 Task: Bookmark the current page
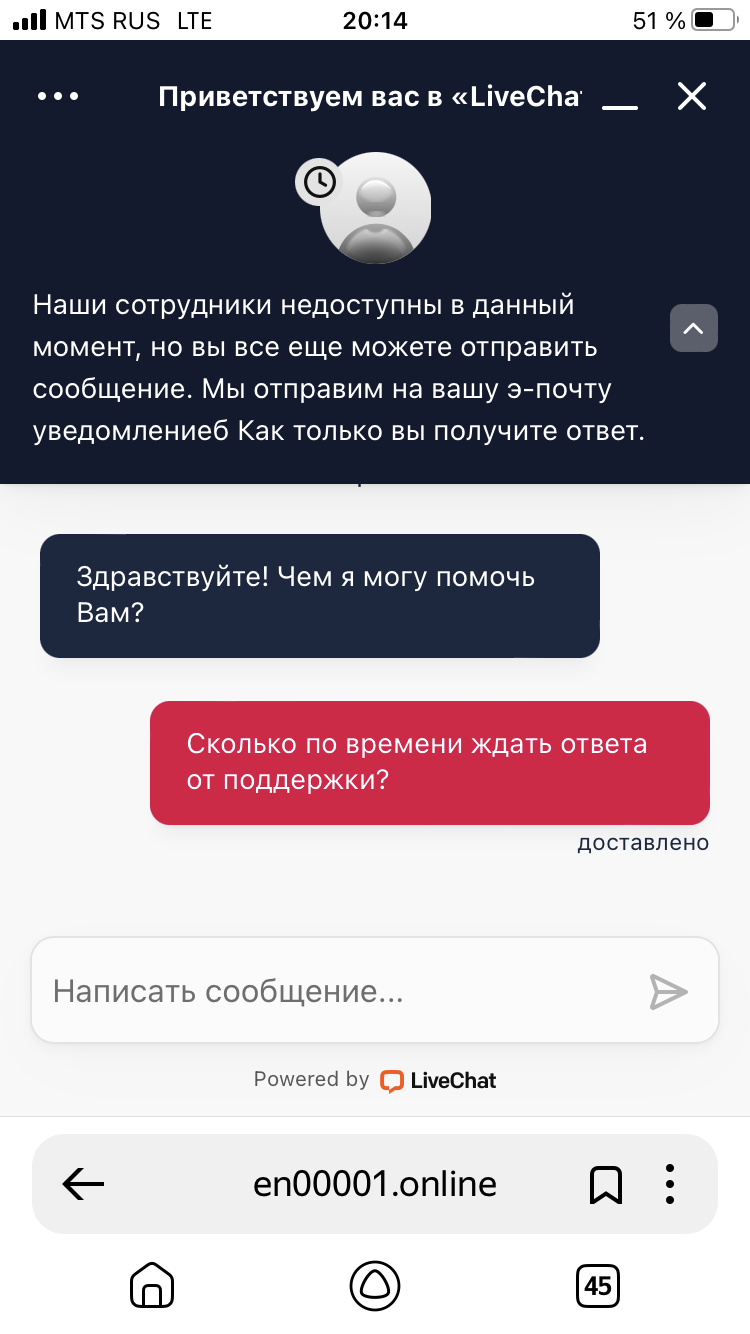coord(606,1184)
